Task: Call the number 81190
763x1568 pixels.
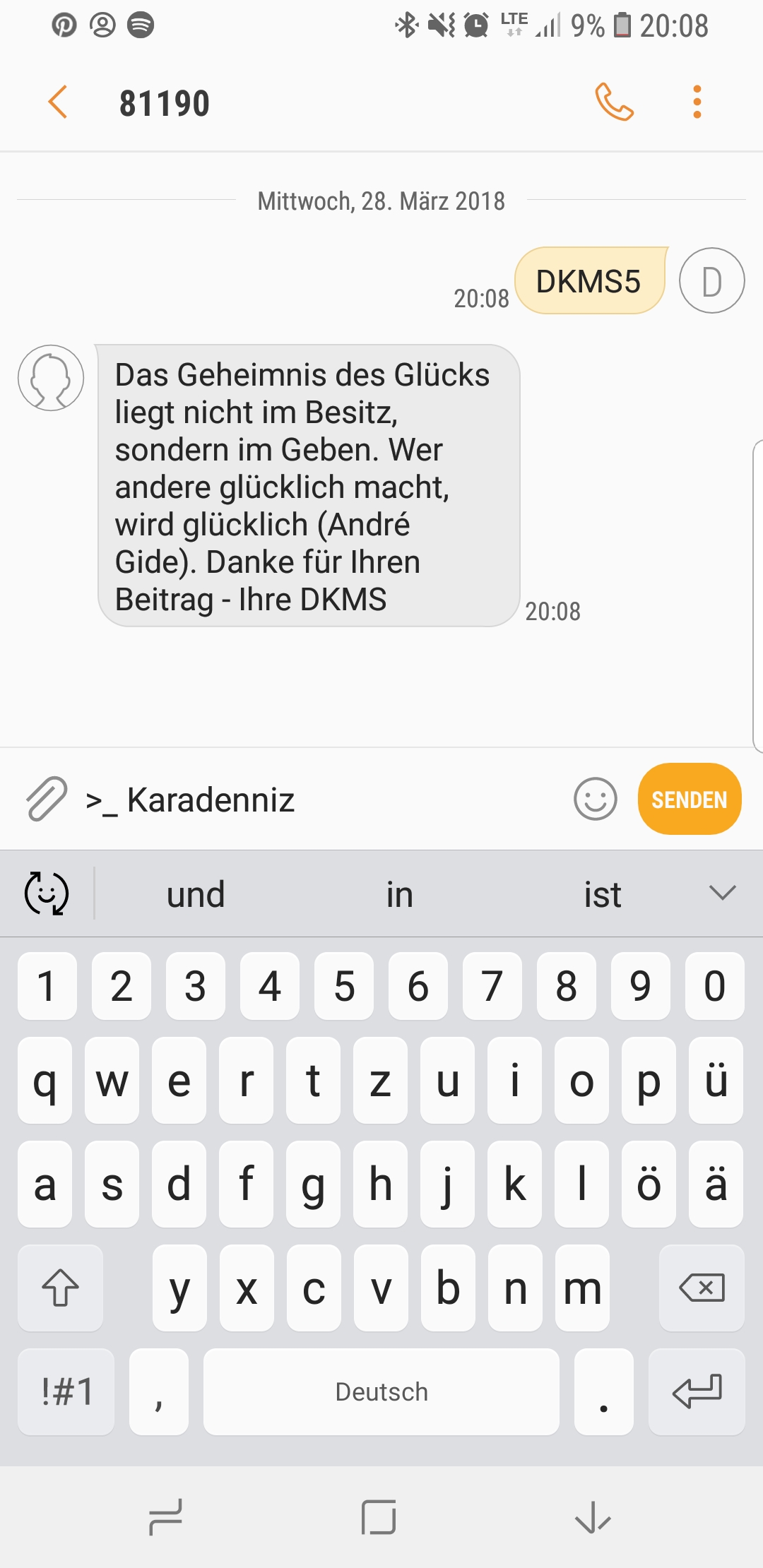Action: point(615,102)
